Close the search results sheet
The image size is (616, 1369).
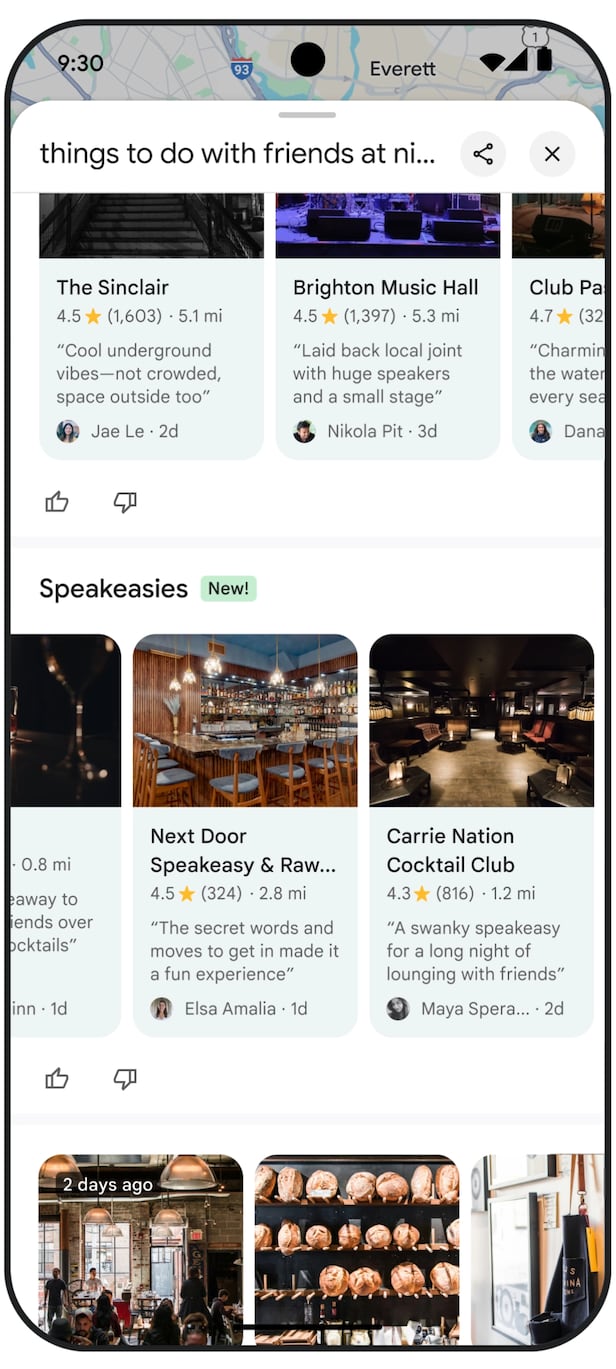(x=552, y=154)
